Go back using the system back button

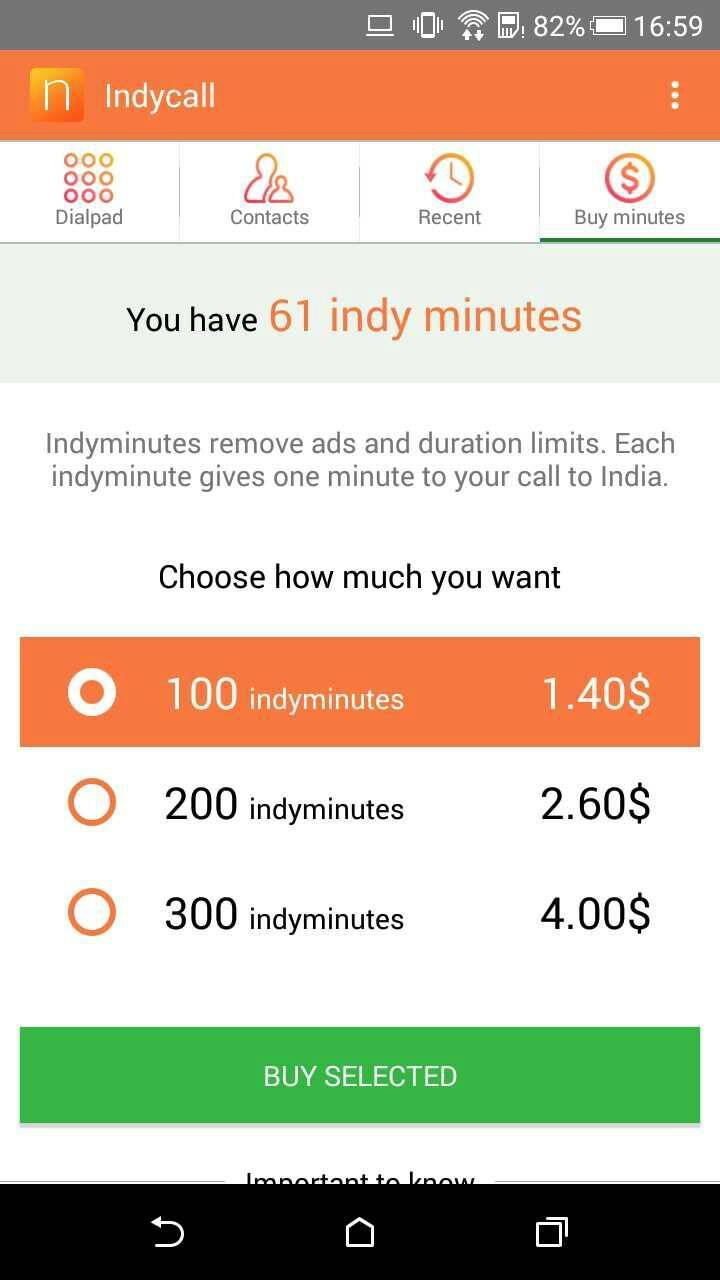tap(167, 1232)
